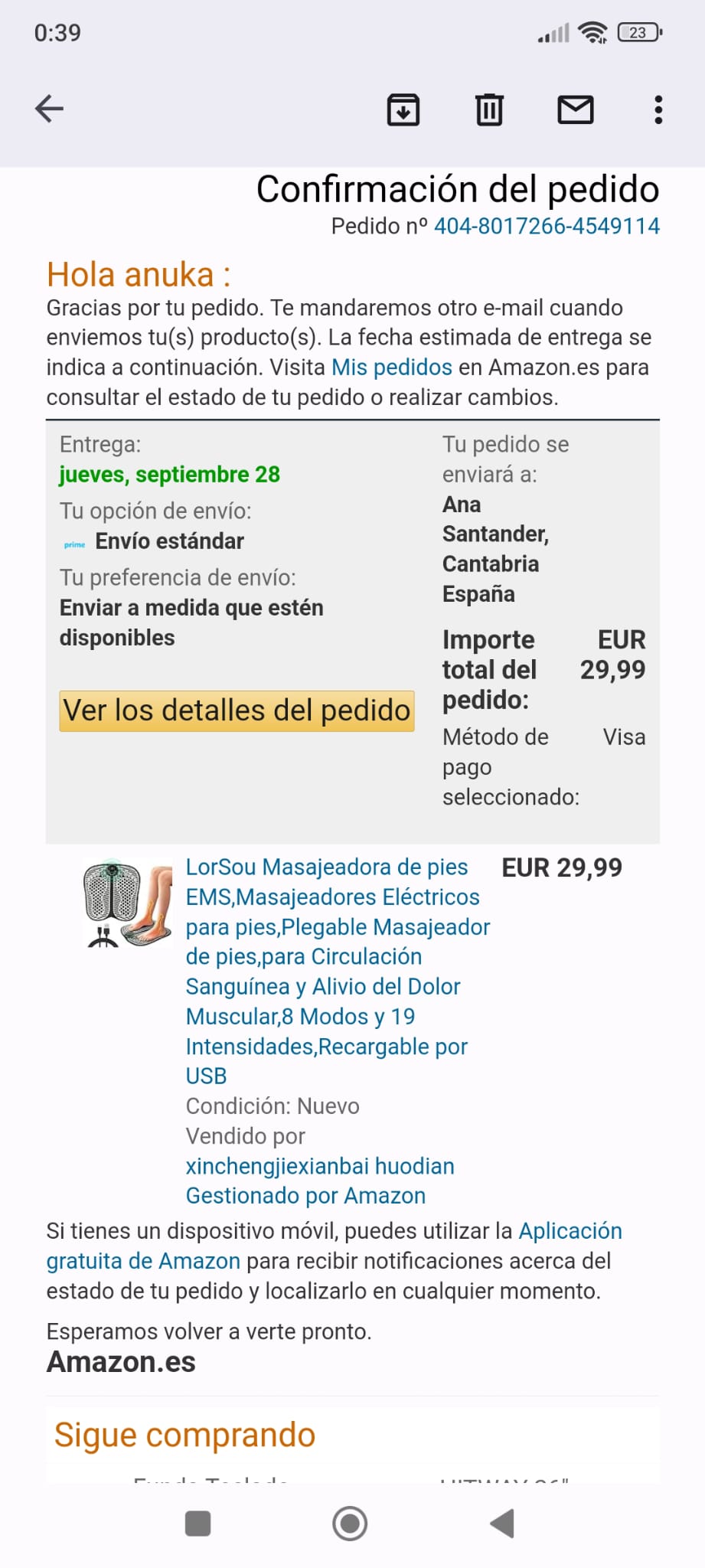The height and width of the screenshot is (1568, 705).
Task: Tap the system home button
Action: pos(350,1523)
